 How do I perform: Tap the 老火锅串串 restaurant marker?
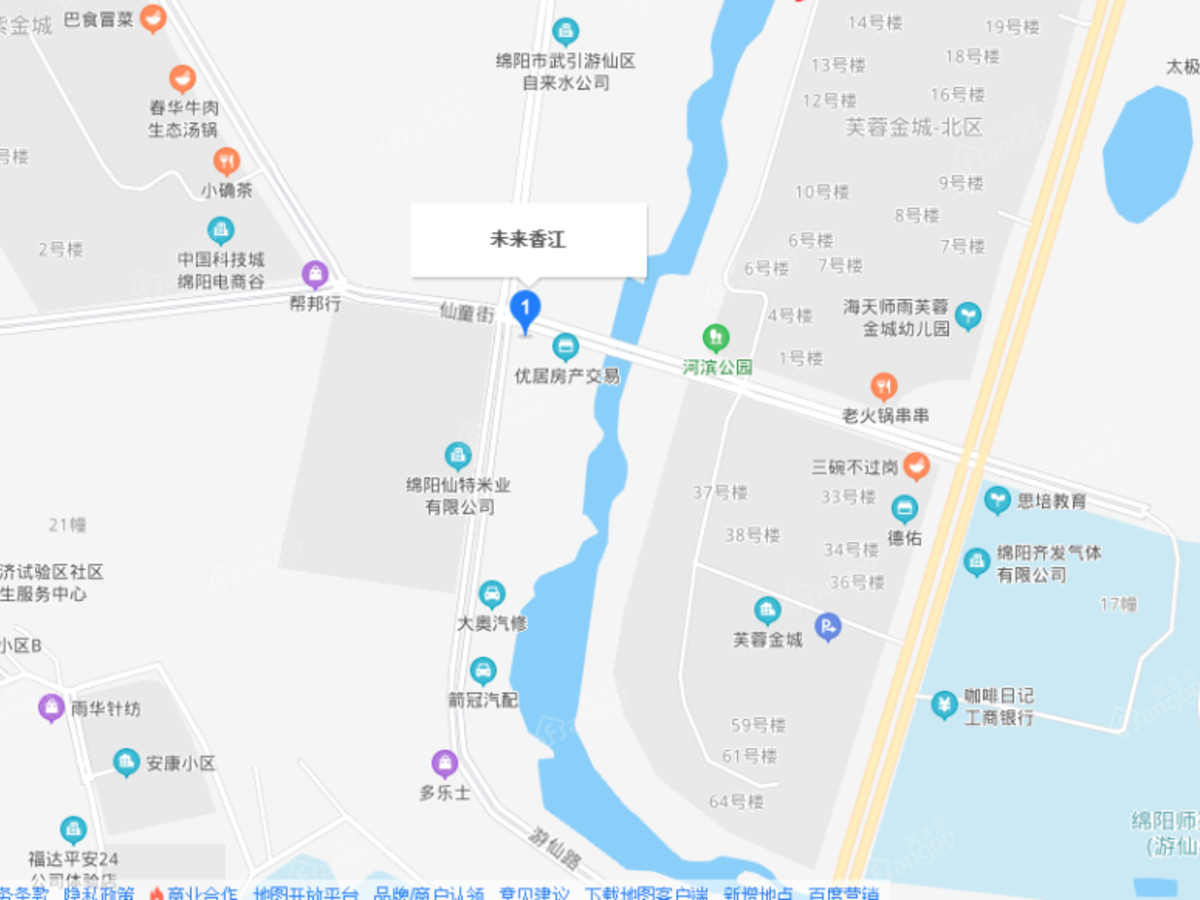pyautogui.click(x=883, y=386)
